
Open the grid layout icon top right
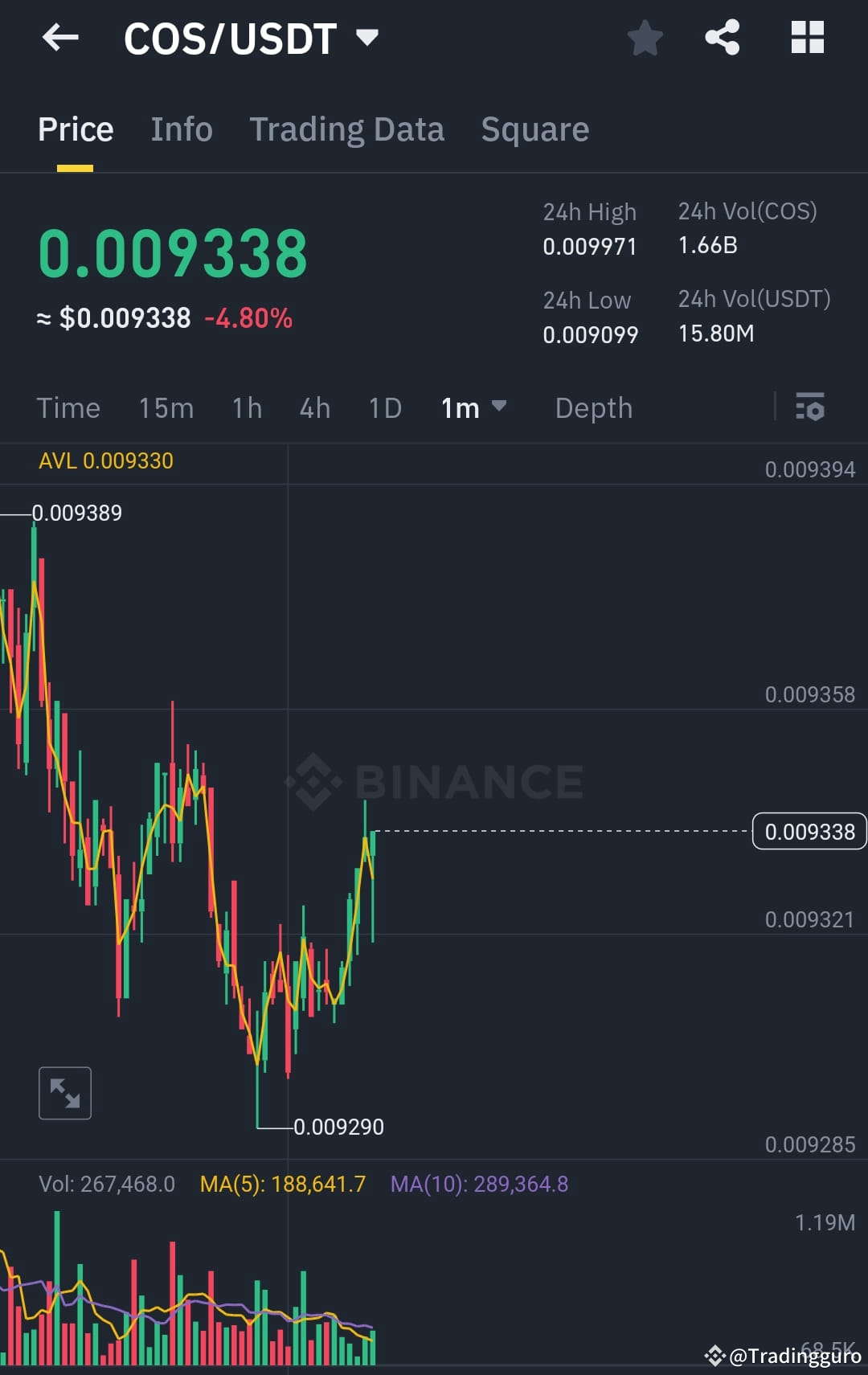click(807, 37)
